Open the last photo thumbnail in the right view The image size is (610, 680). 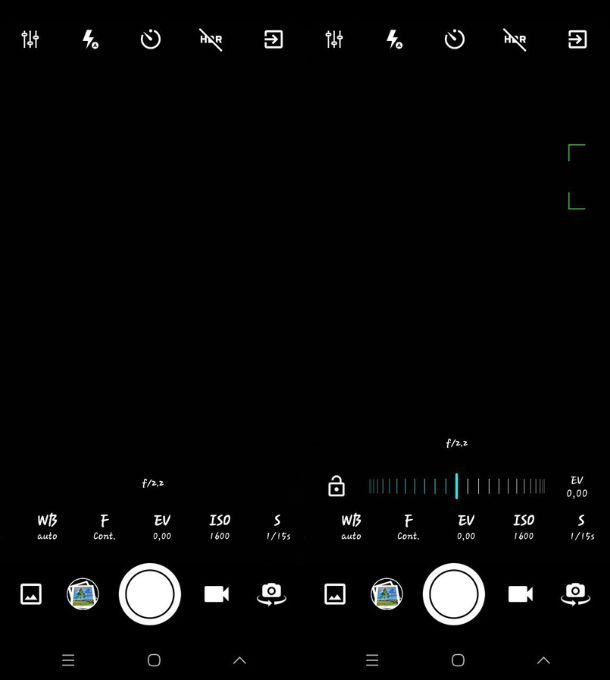coord(387,594)
